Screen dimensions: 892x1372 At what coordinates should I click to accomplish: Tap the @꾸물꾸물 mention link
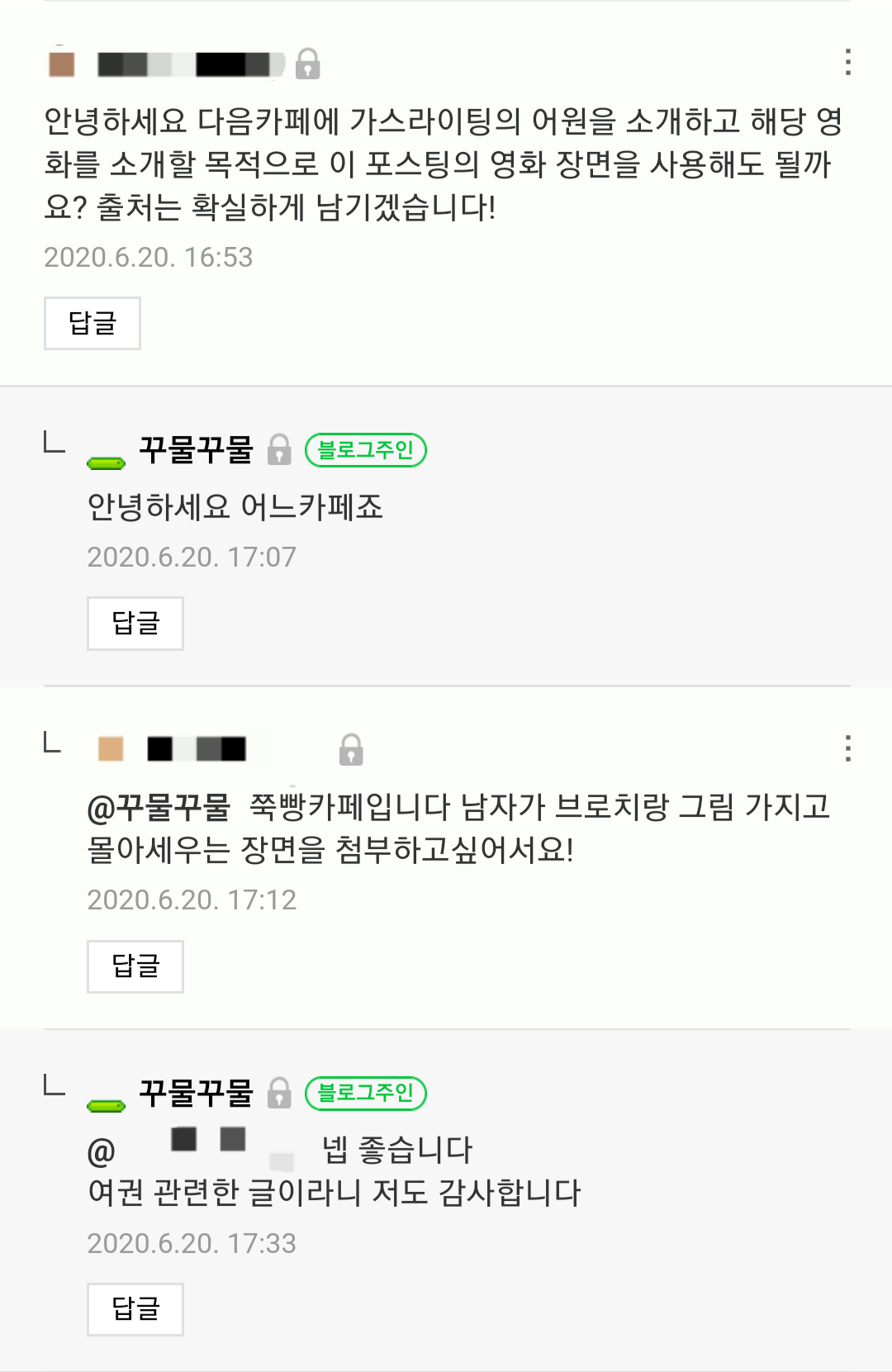pos(159,807)
